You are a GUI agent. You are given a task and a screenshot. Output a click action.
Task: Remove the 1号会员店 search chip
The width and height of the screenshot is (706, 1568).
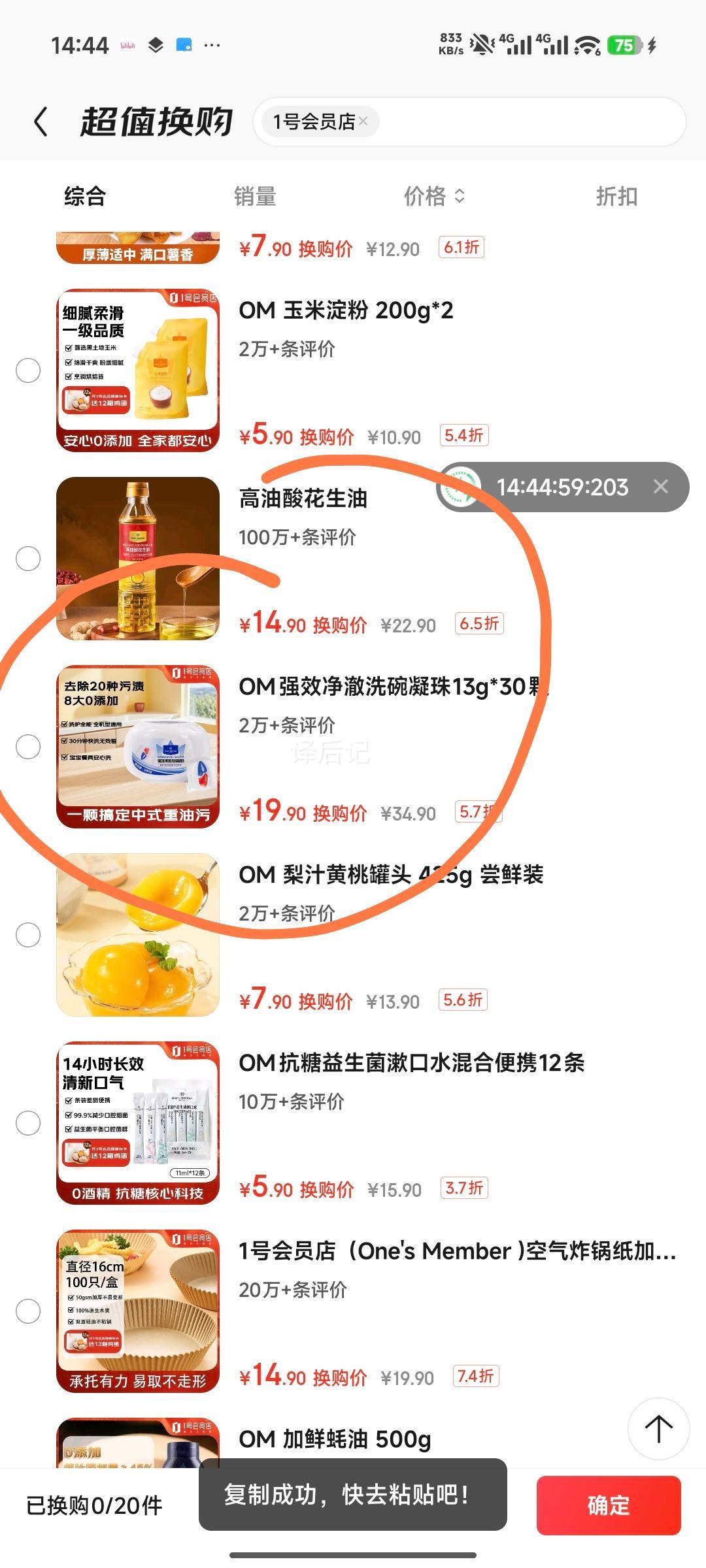pyautogui.click(x=363, y=122)
